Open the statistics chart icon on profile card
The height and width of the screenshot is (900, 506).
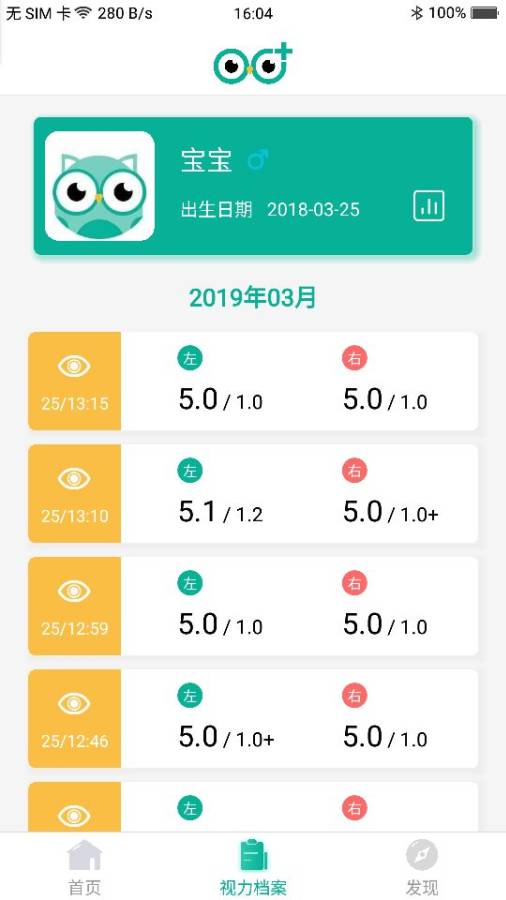429,205
